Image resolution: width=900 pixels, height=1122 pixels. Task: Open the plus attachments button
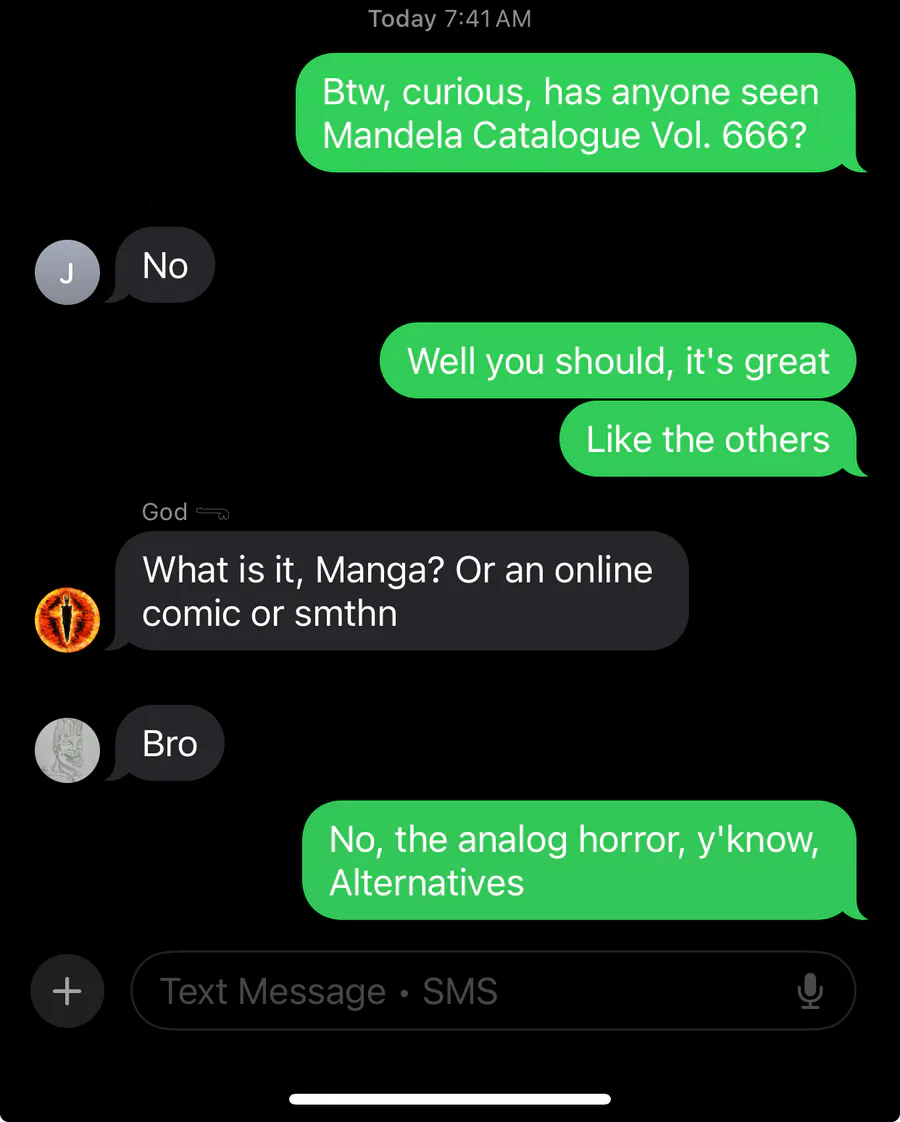point(67,991)
